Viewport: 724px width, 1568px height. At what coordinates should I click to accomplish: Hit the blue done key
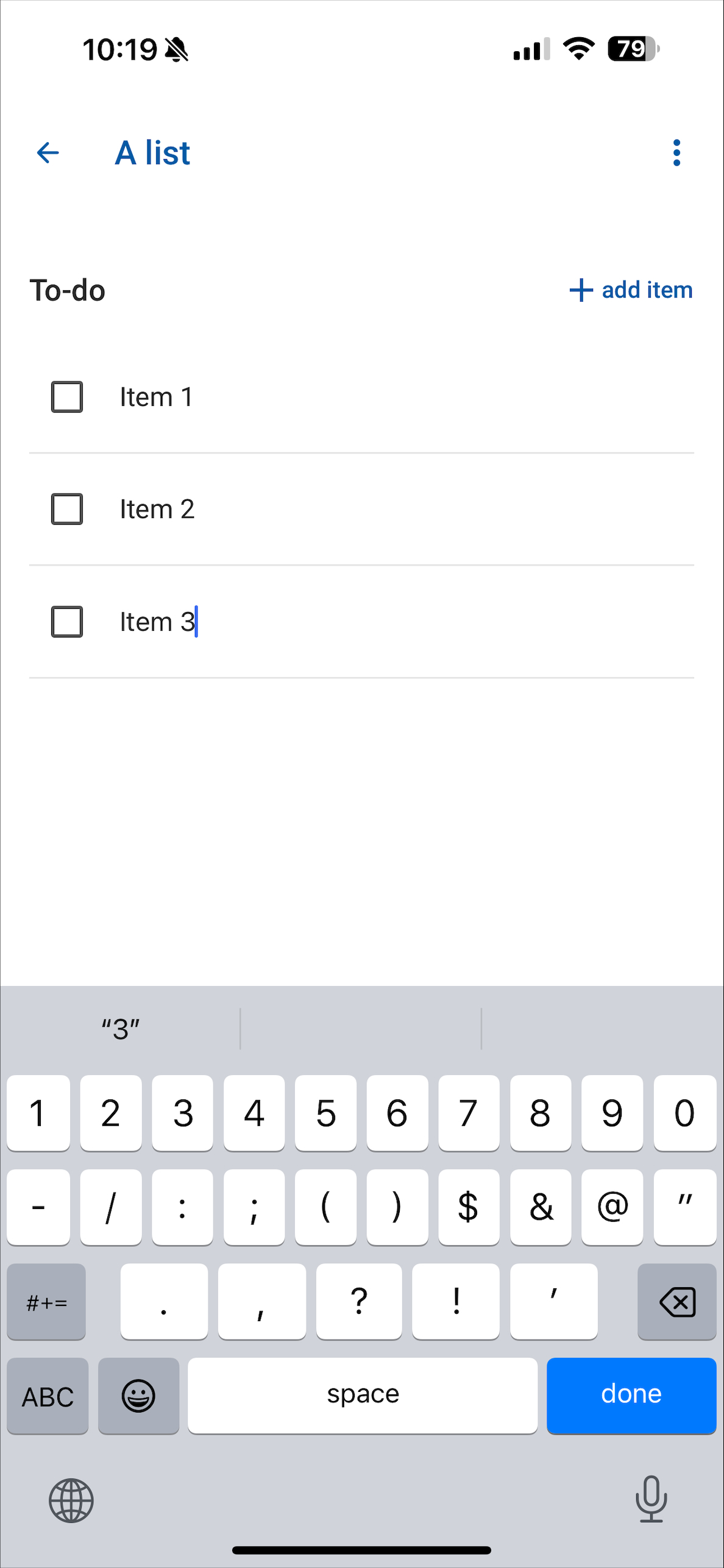pos(631,1396)
